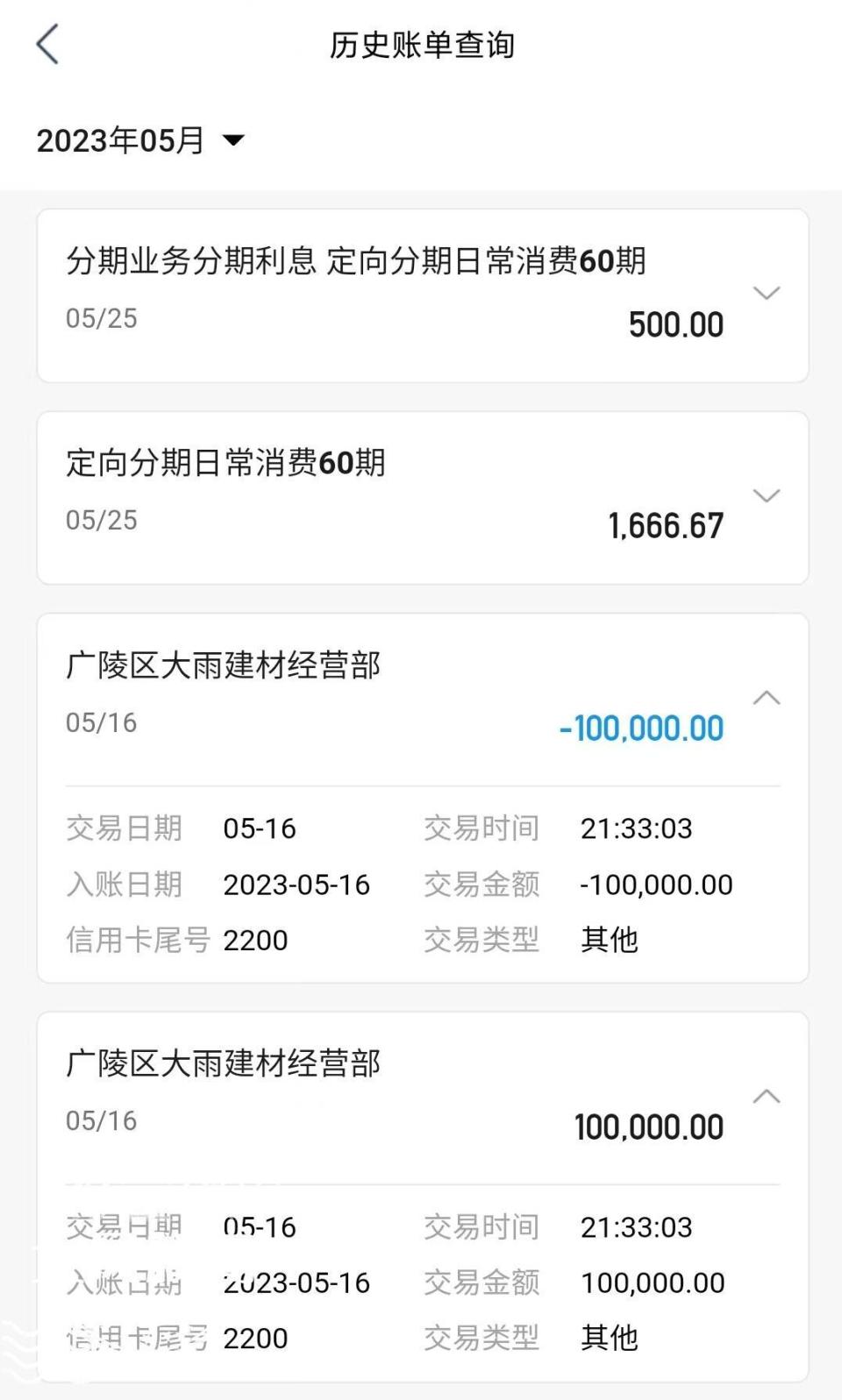Image resolution: width=842 pixels, height=1400 pixels.
Task: Collapse the -100,000.00 transaction details
Action: pos(767,699)
